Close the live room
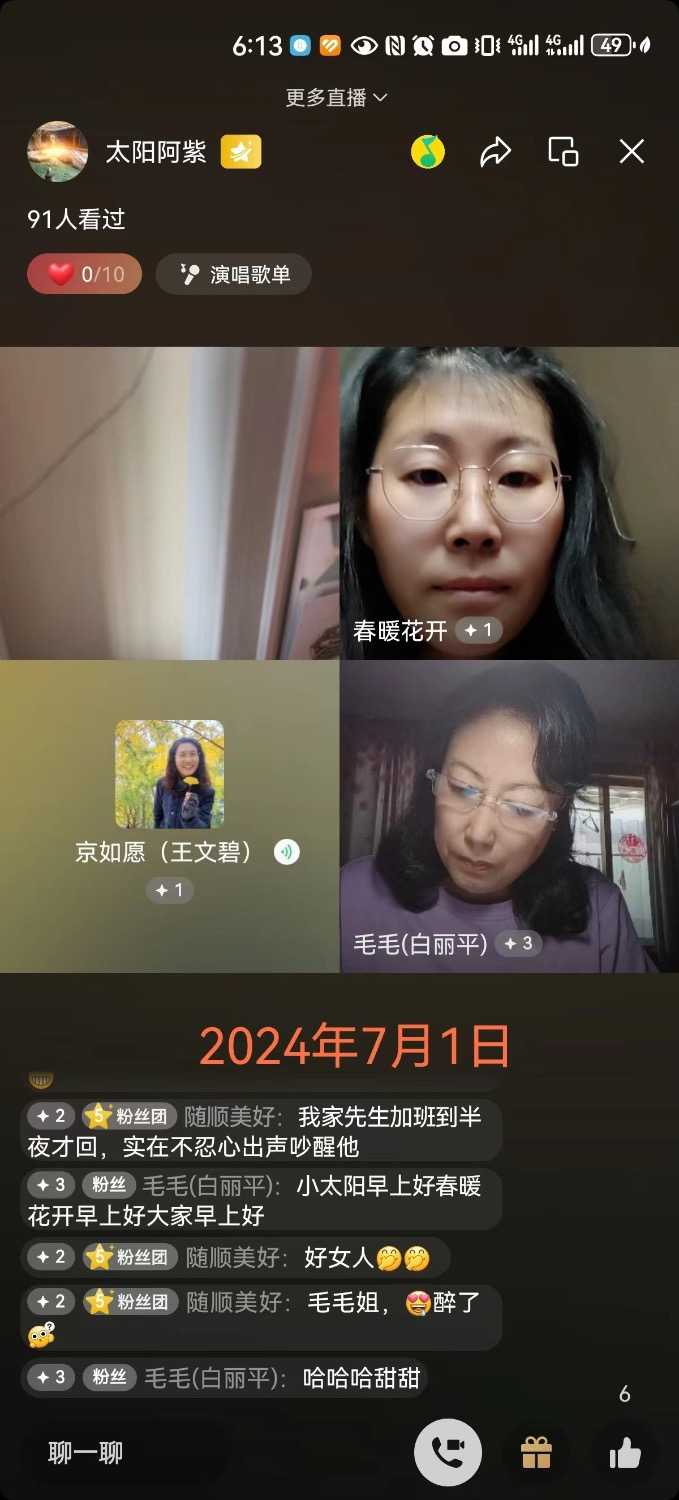 click(631, 152)
